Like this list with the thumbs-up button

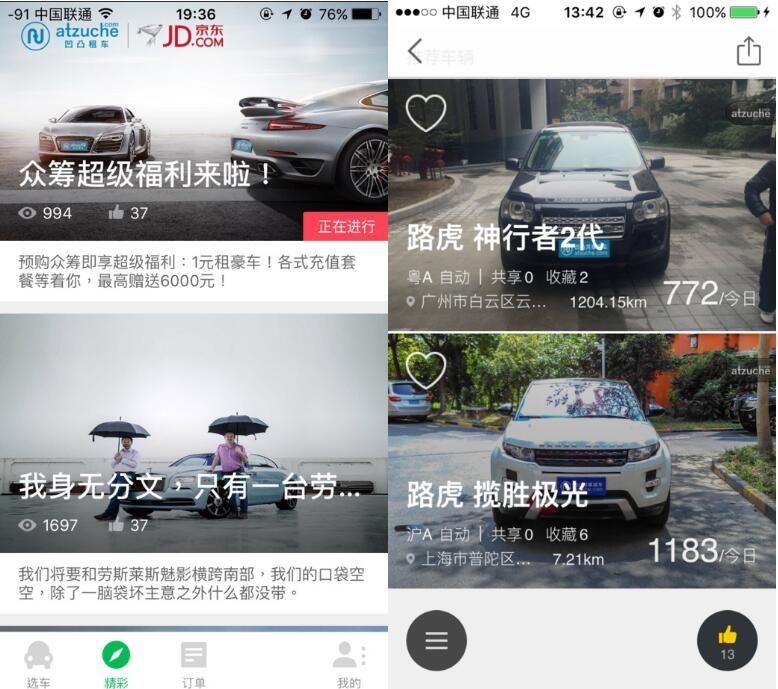click(x=727, y=640)
